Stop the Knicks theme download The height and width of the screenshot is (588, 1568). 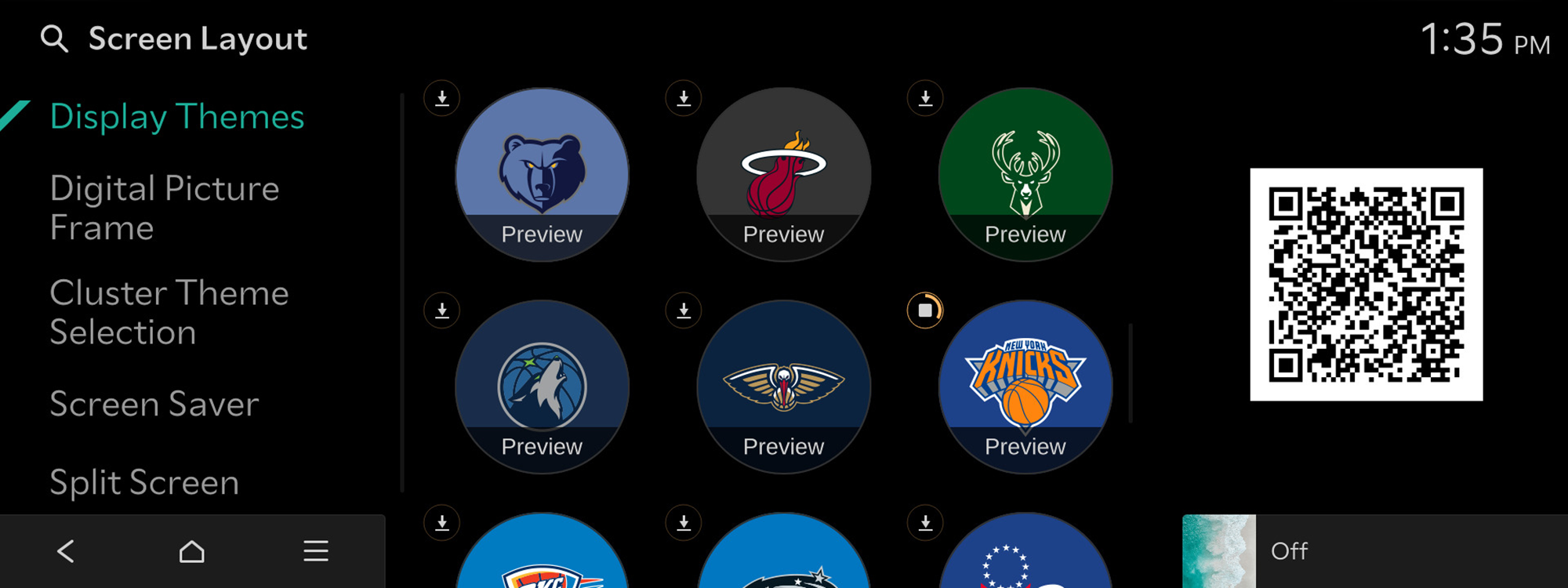[x=925, y=310]
